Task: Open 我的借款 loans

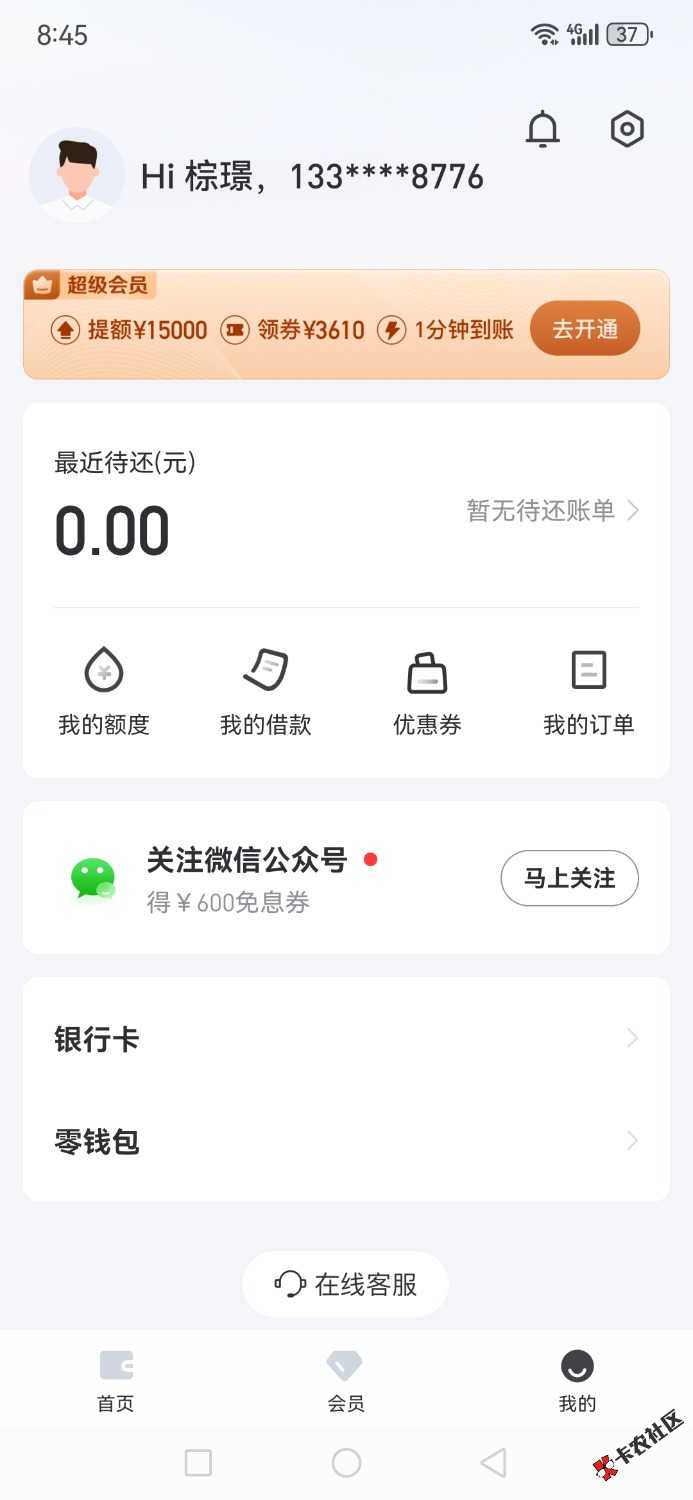Action: 266,691
